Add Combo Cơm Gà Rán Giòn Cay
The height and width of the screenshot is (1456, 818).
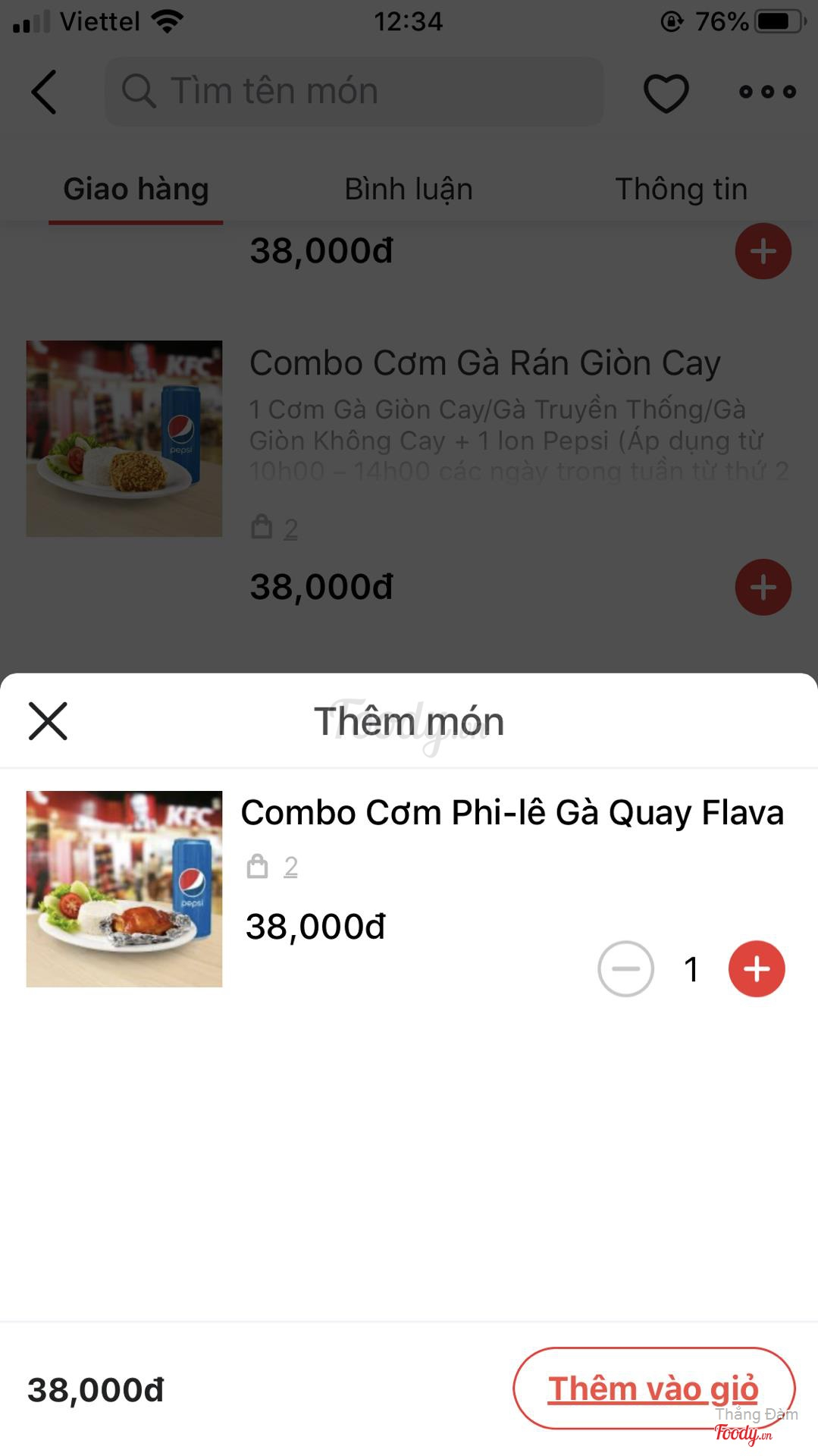click(x=763, y=587)
